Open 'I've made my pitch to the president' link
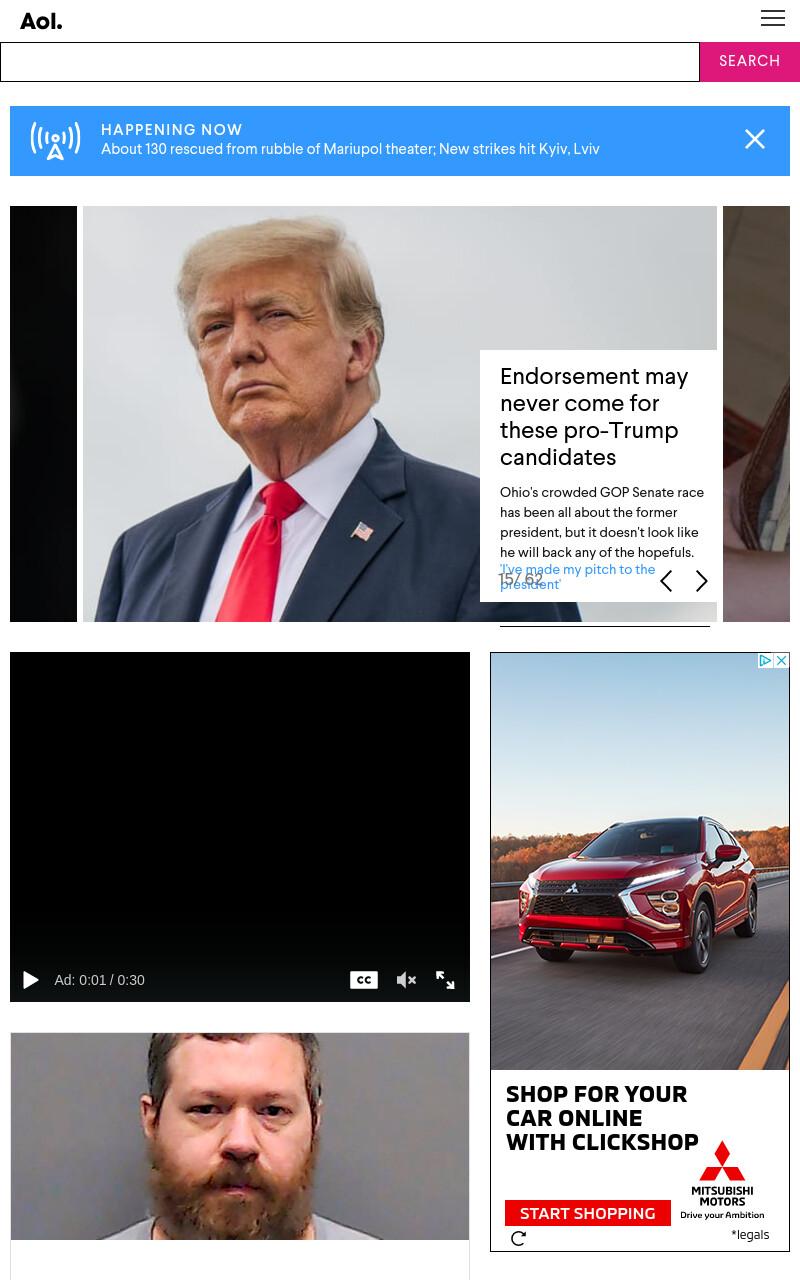 point(578,577)
